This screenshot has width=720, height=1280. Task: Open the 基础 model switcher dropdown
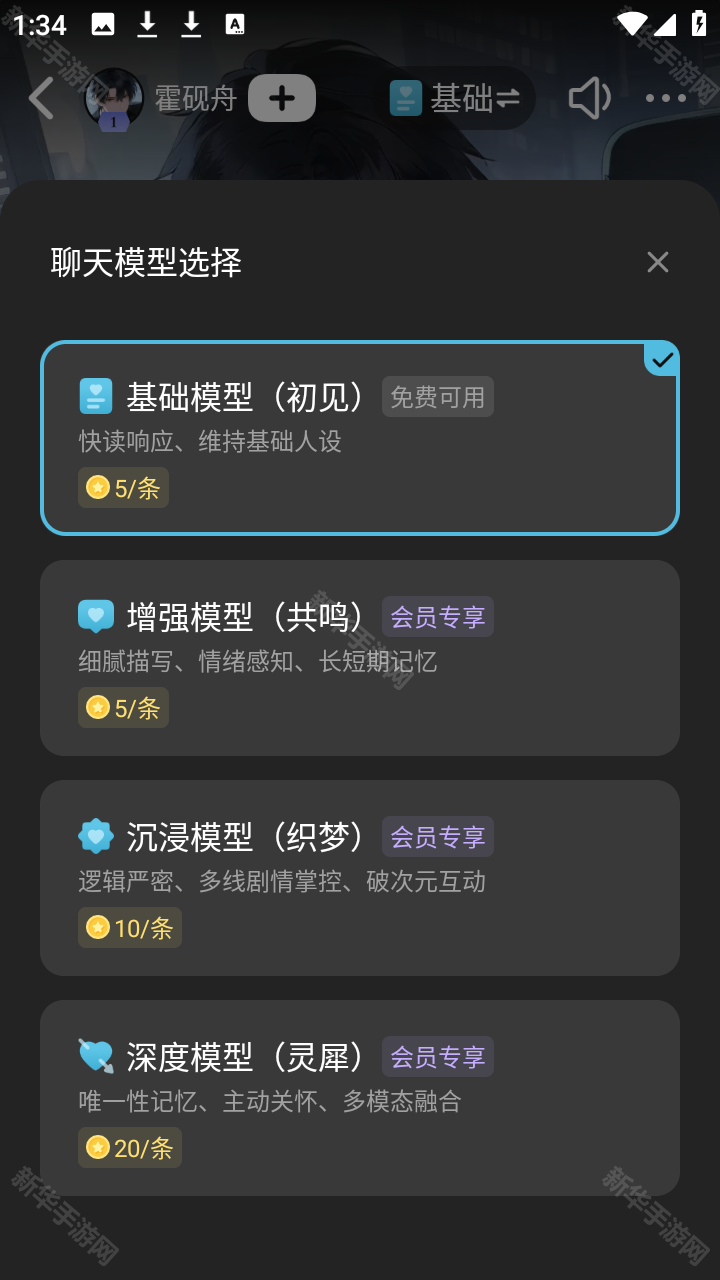click(455, 98)
